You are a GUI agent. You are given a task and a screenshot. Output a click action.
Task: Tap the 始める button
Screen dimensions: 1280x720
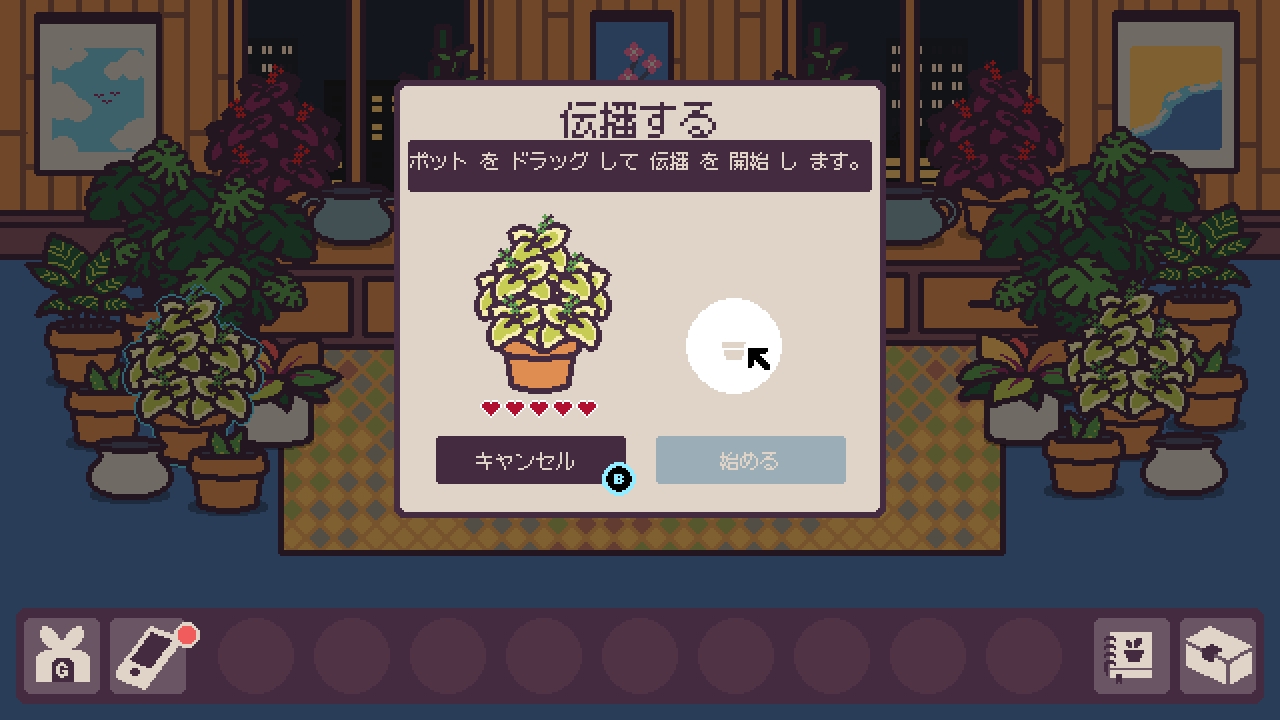point(750,461)
